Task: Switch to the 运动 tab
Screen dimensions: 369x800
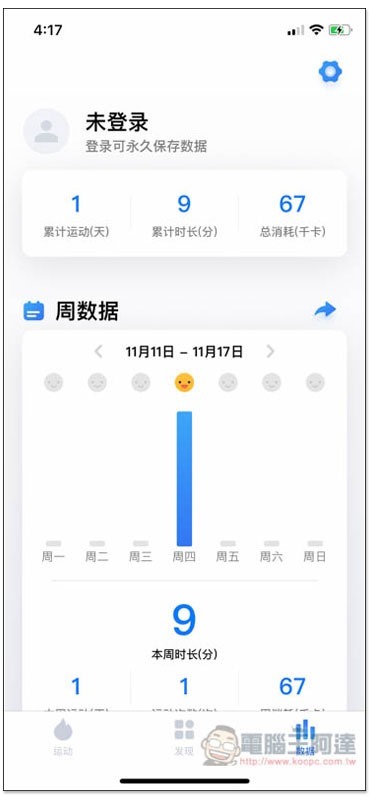Action: pos(63,737)
